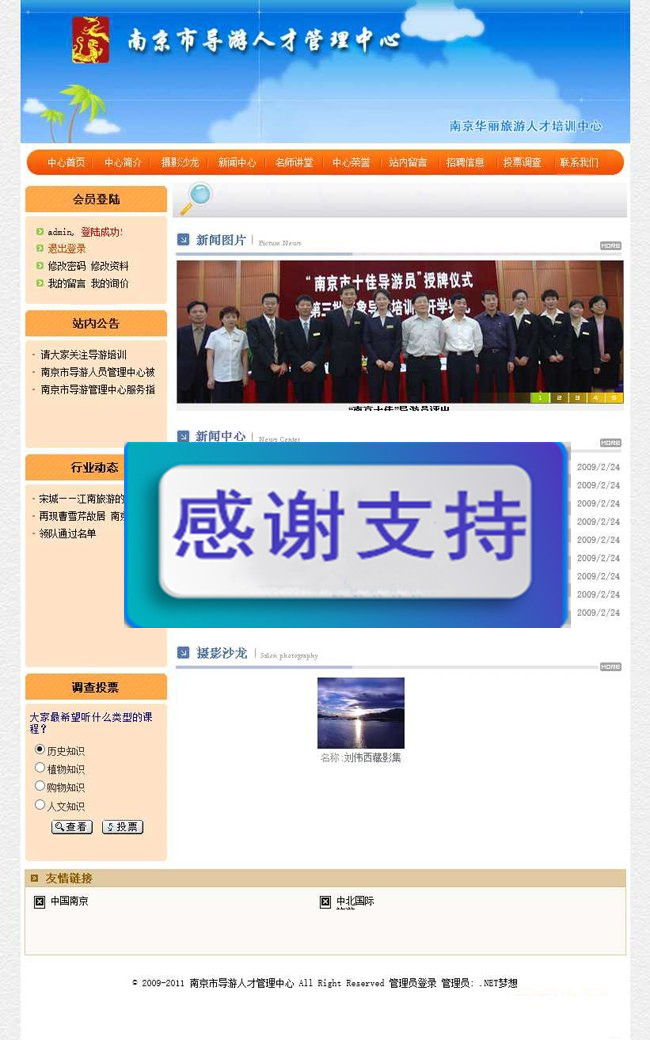This screenshot has height=1040, width=650.
Task: Go to the 中心简介 page
Action: pos(123,162)
